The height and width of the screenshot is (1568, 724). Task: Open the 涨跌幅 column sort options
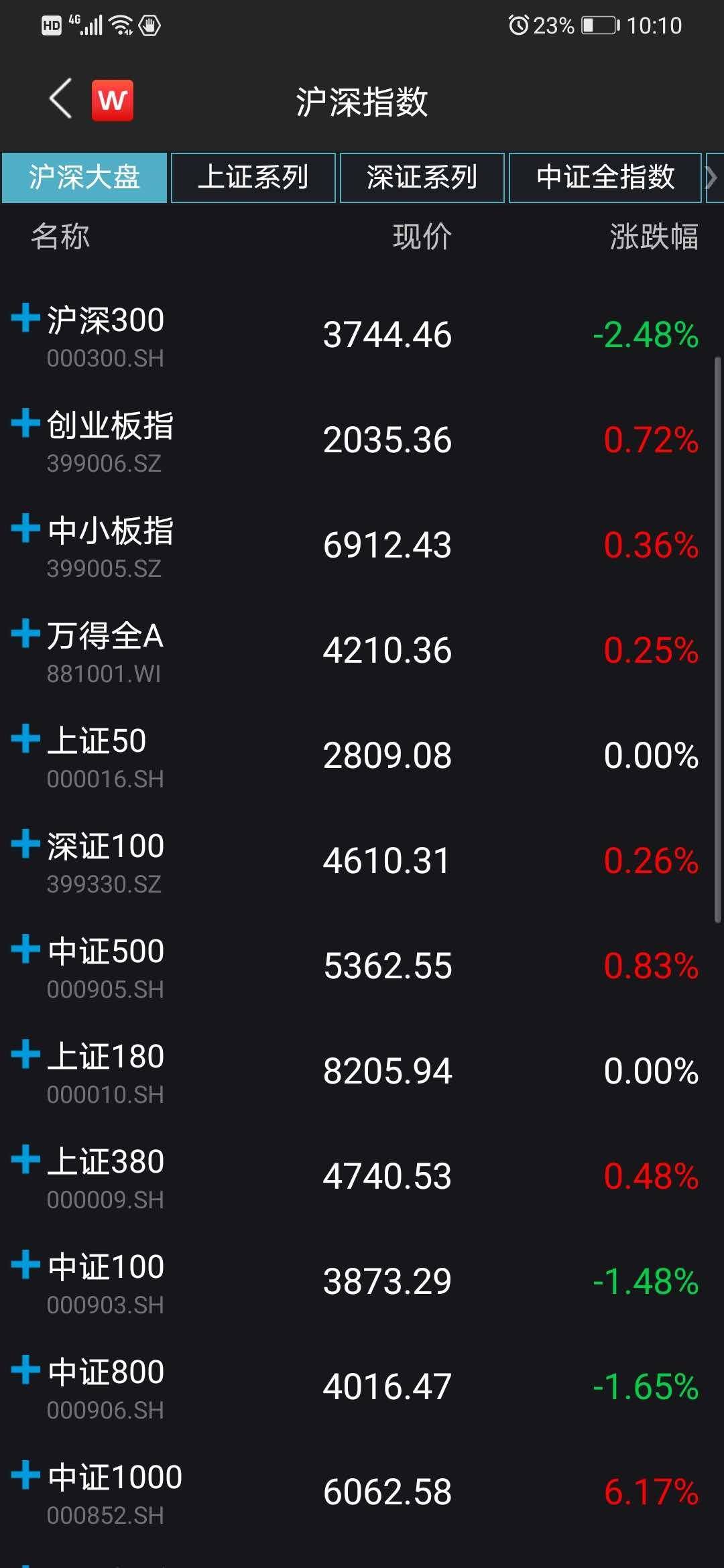[655, 237]
